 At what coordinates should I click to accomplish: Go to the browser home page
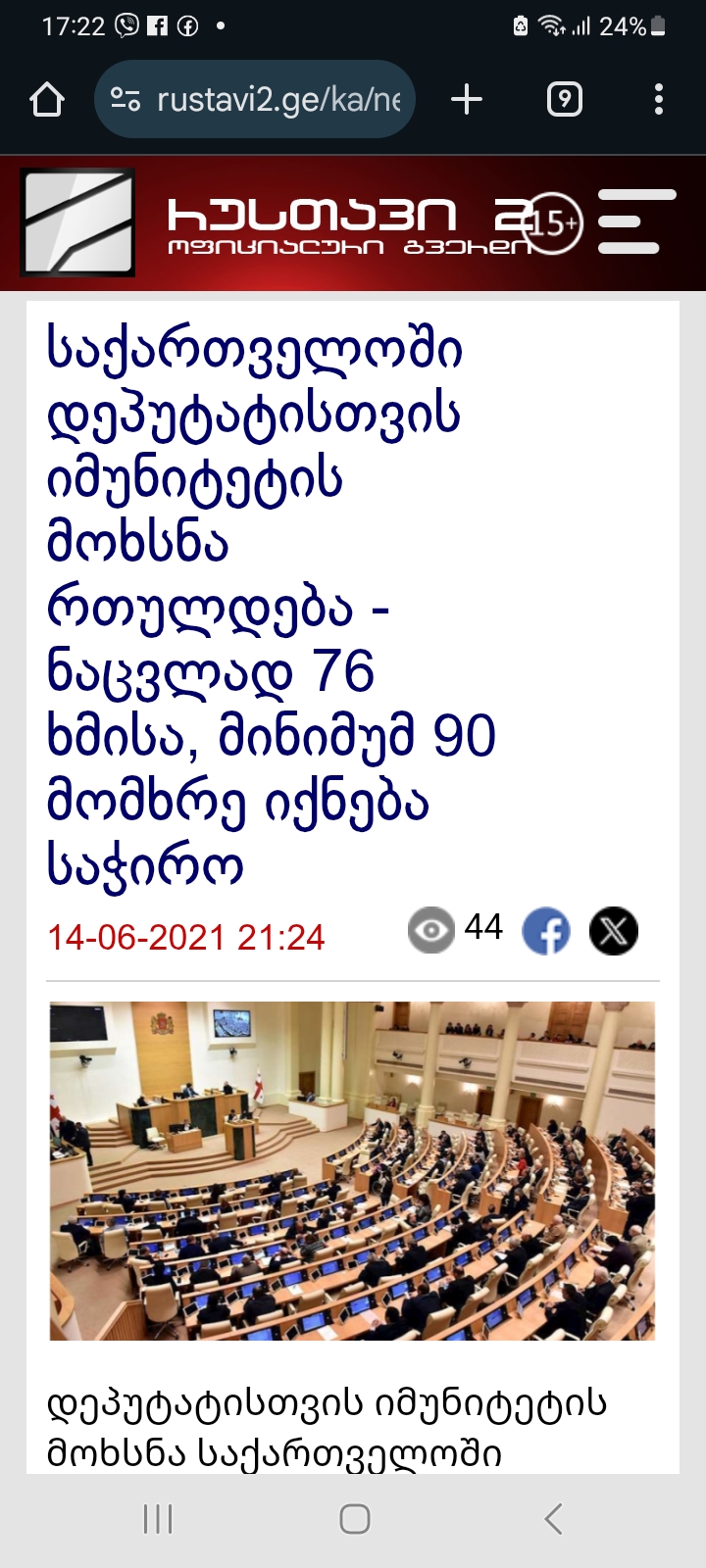pos(47,99)
